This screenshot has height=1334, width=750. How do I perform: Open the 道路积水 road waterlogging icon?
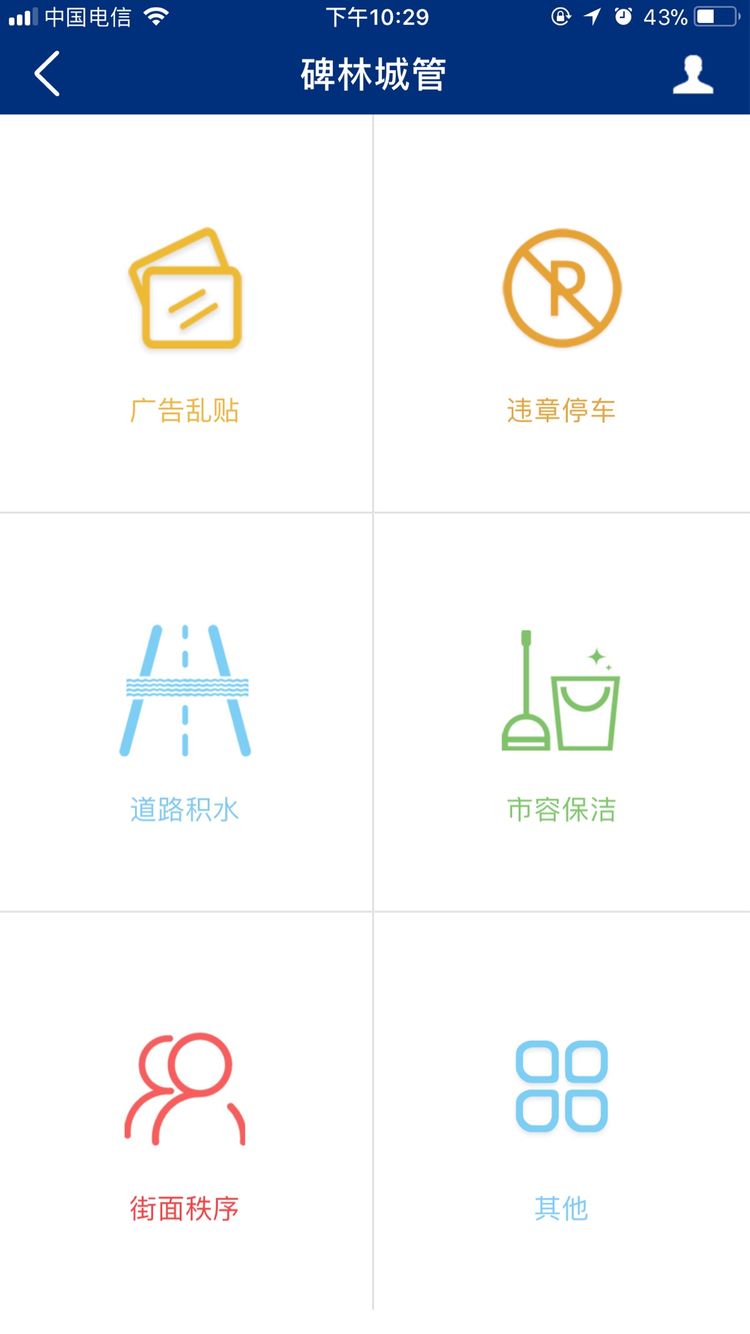point(185,690)
